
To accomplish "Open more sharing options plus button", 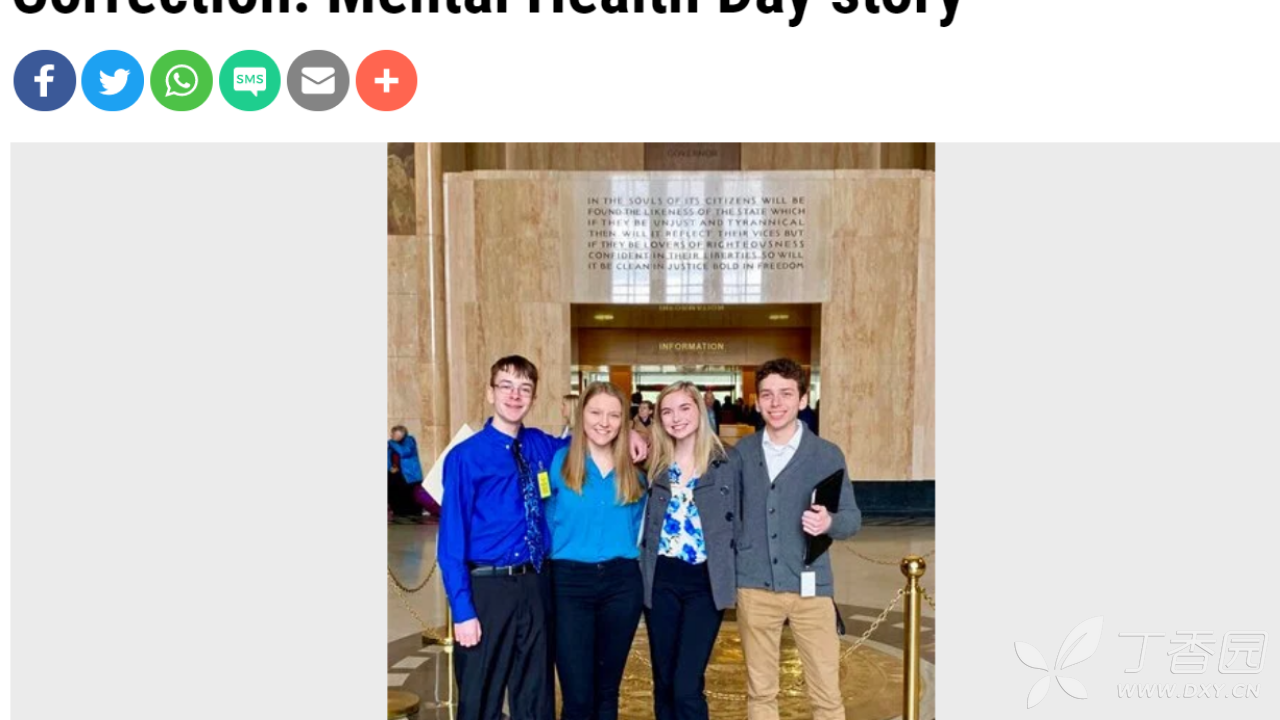I will (386, 81).
